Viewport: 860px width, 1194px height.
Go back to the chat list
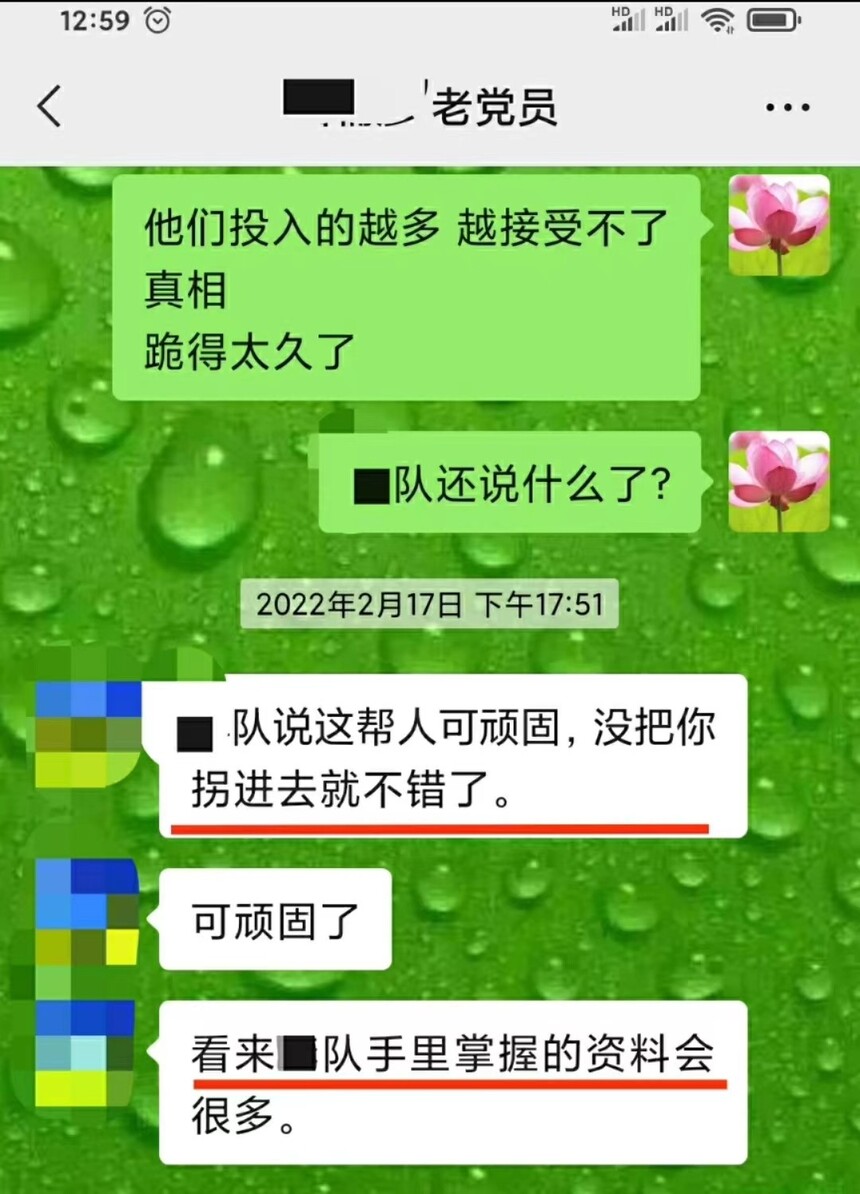pyautogui.click(x=49, y=107)
